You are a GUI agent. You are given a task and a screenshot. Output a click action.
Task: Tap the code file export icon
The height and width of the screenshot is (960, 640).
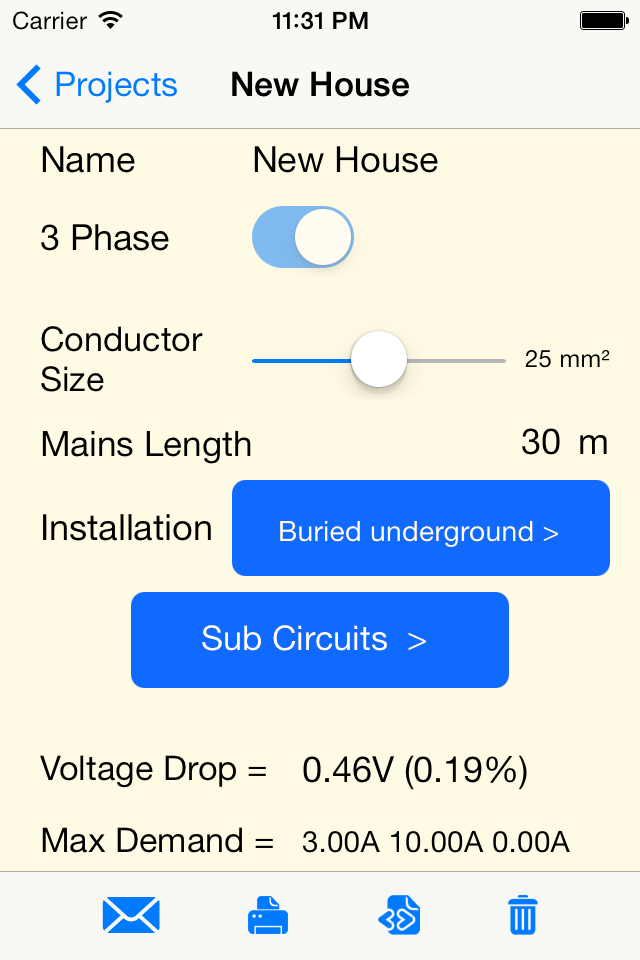[399, 915]
